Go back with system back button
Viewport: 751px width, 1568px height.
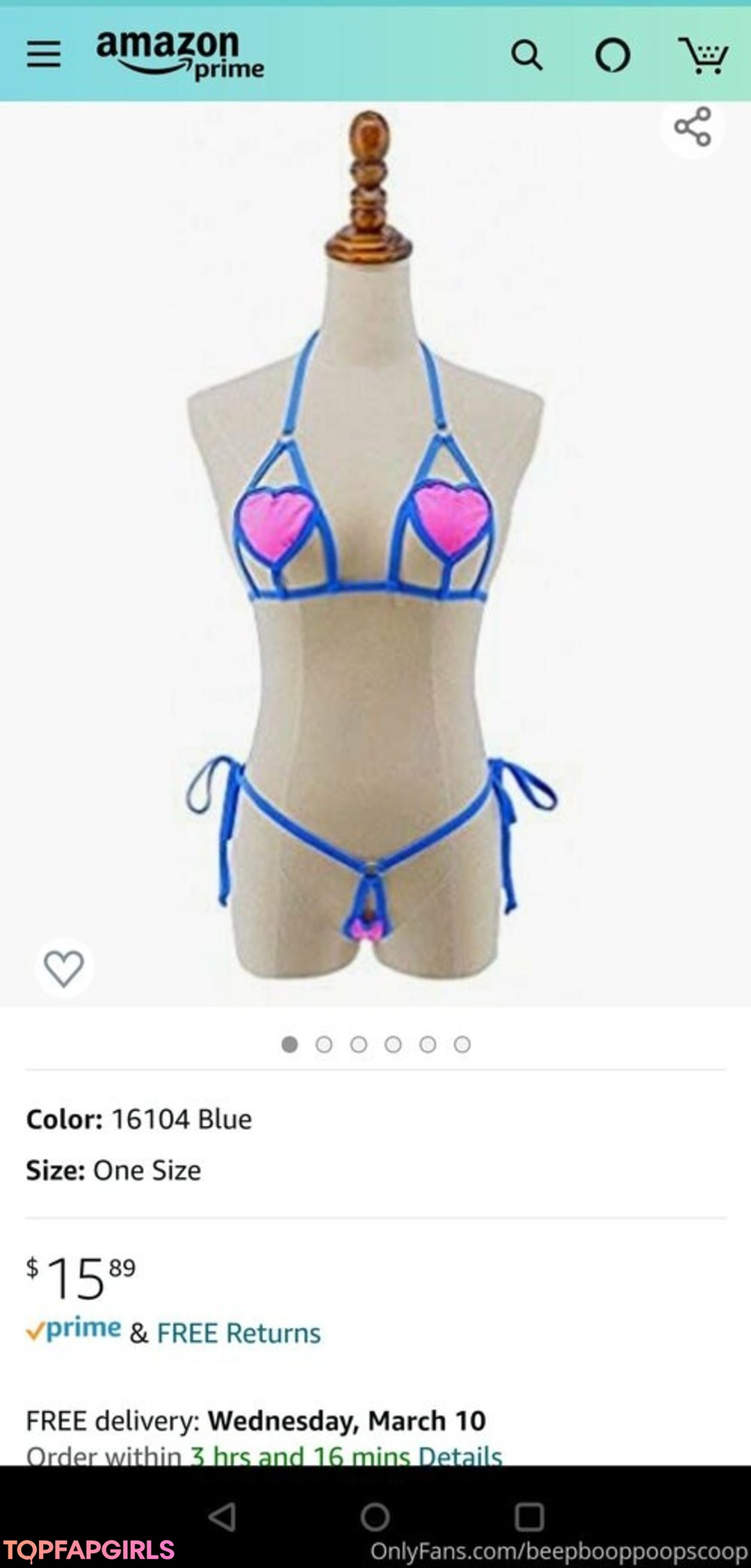[x=223, y=1517]
